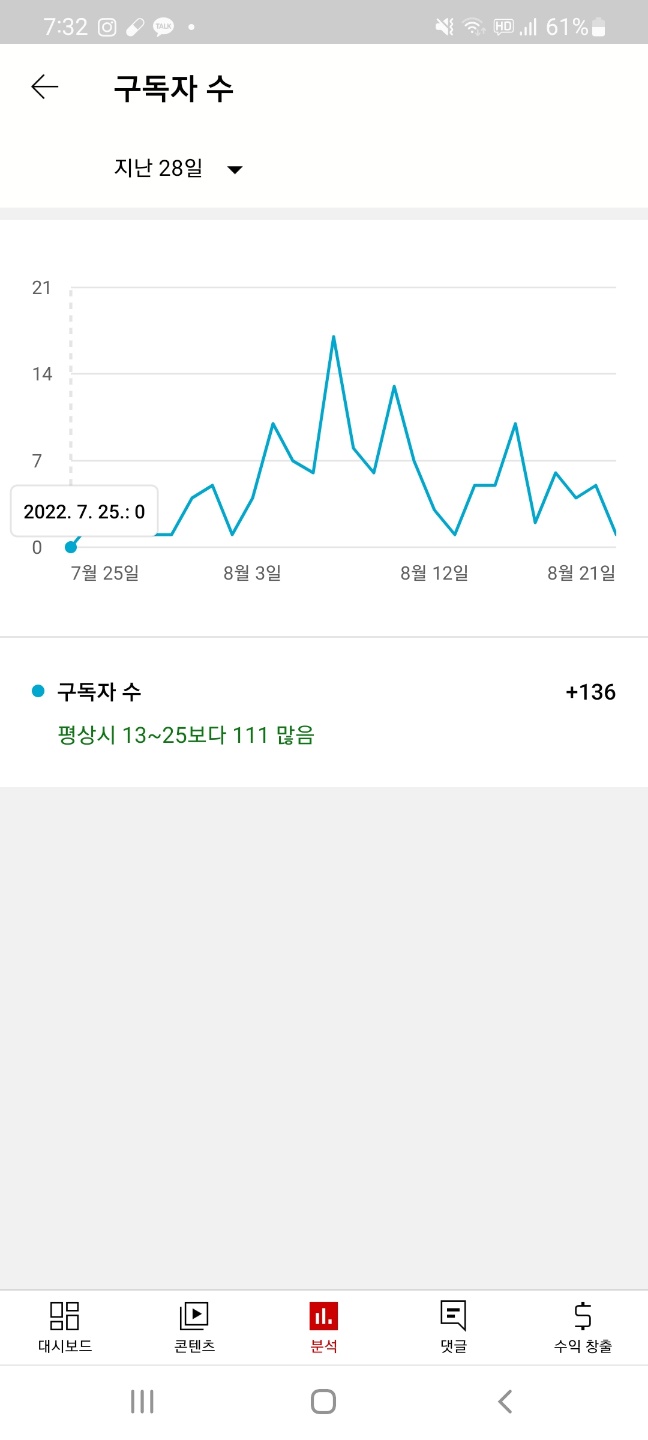This screenshot has width=648, height=1440.
Task: Open the 지난 28일 date range dropdown
Action: pyautogui.click(x=178, y=169)
